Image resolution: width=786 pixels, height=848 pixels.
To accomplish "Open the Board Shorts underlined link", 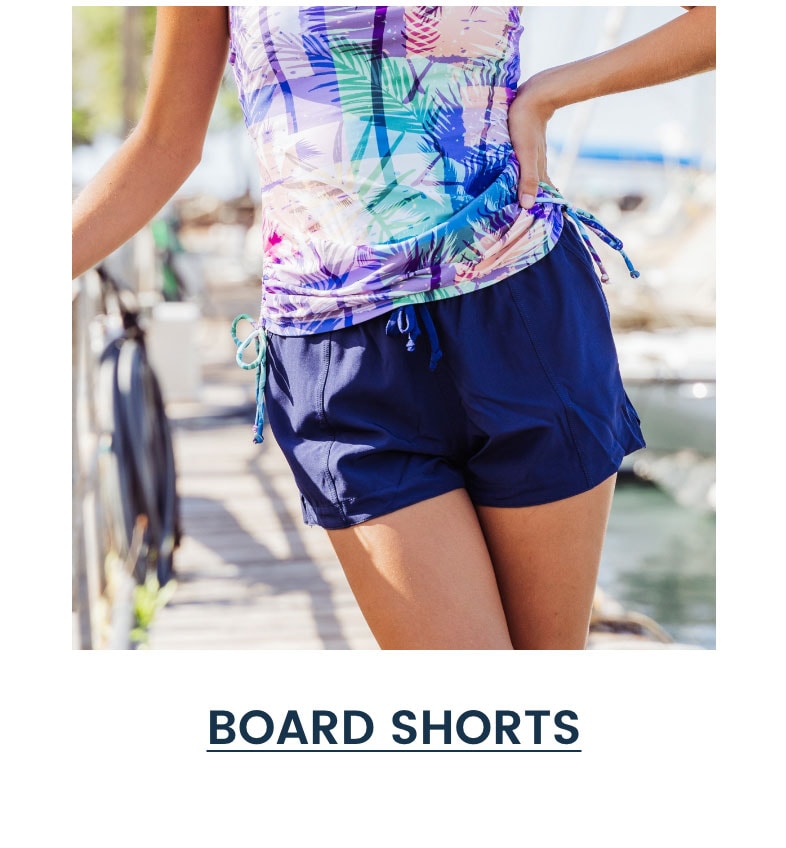I will coord(393,728).
